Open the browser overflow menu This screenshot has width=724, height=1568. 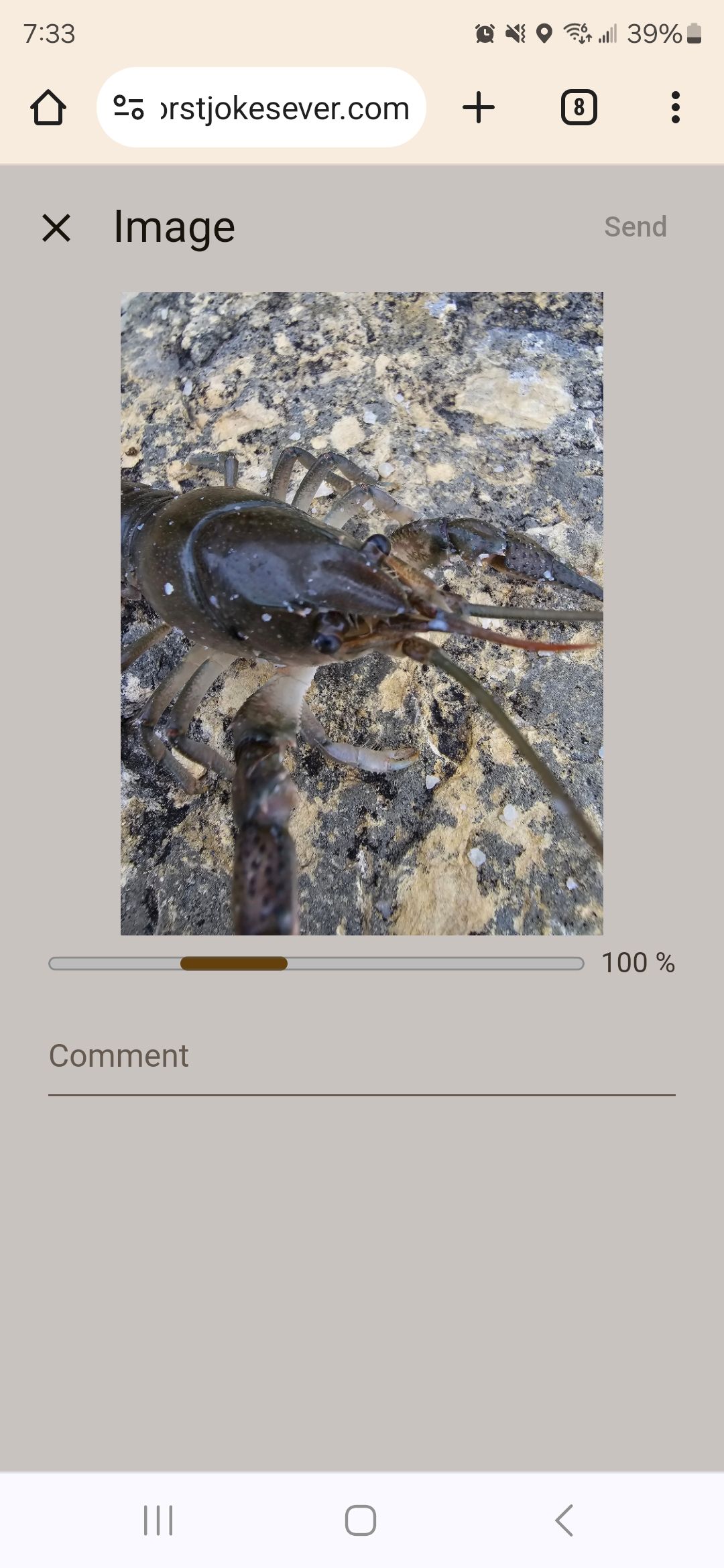675,108
